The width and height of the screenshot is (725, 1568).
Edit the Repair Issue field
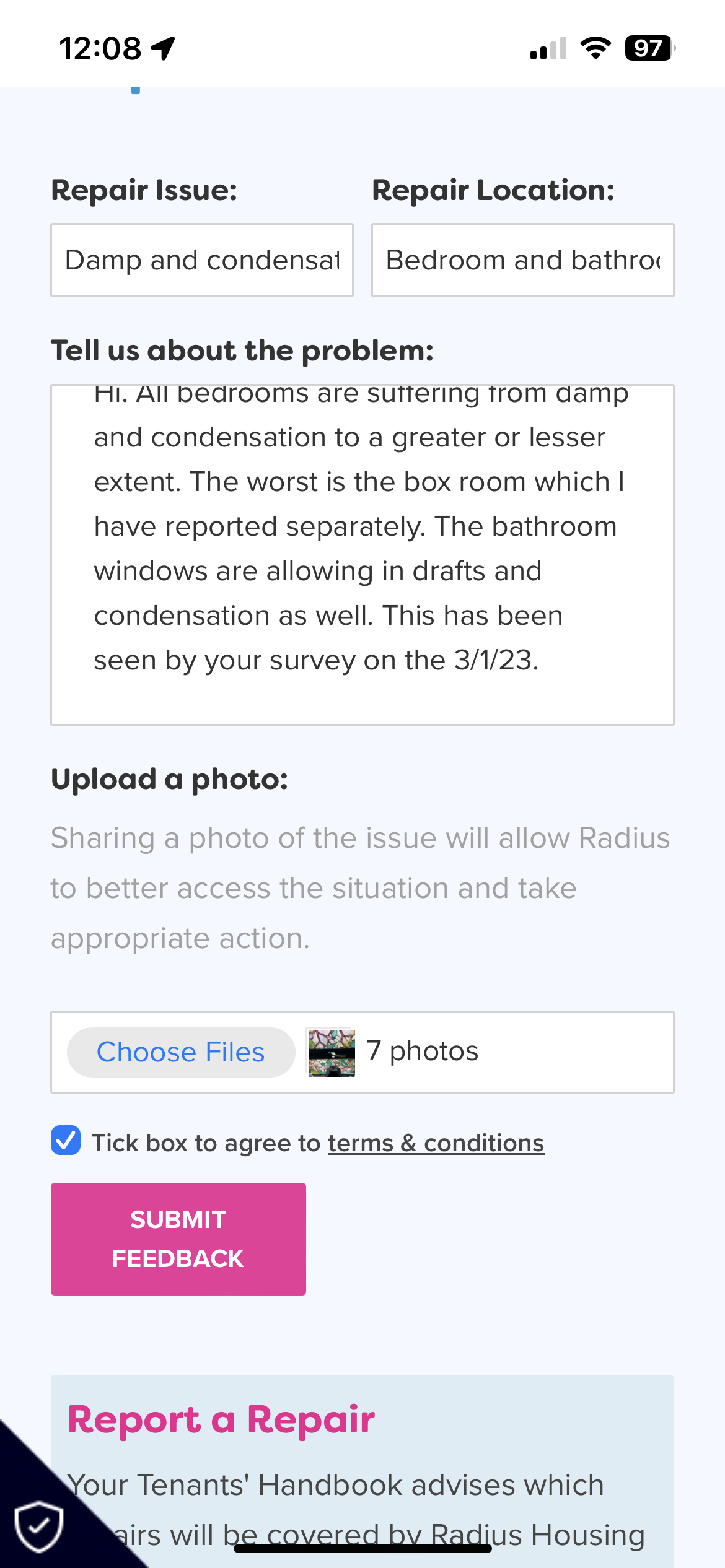[x=201, y=260]
